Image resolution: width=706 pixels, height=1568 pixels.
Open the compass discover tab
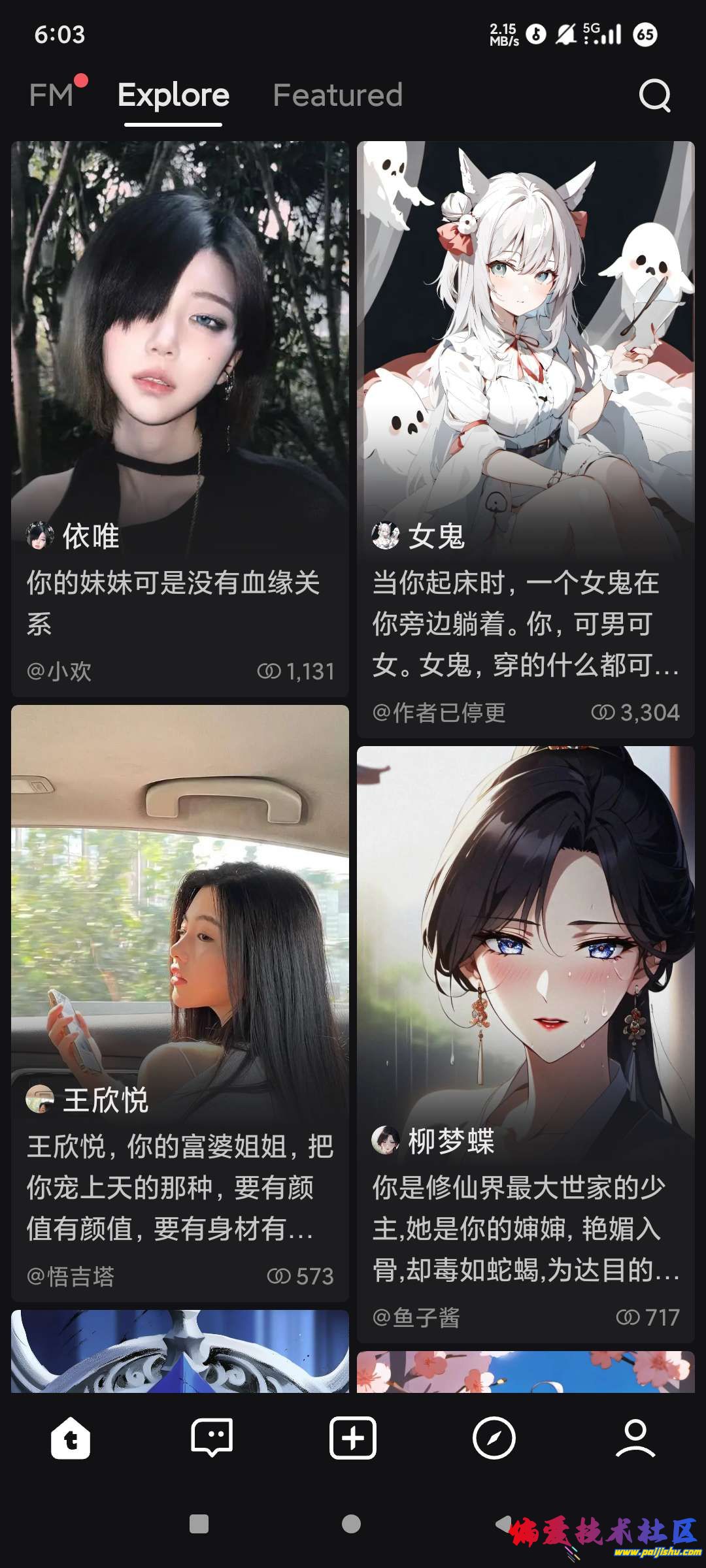coord(494,1439)
